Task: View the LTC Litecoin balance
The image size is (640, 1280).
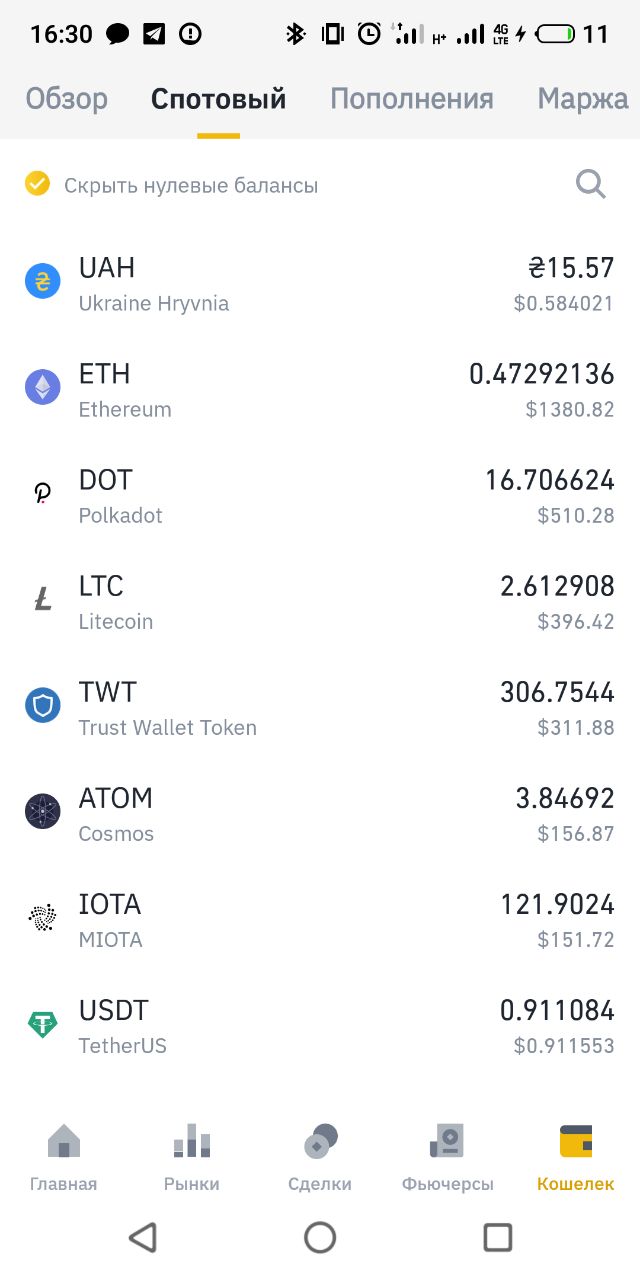Action: coord(320,602)
